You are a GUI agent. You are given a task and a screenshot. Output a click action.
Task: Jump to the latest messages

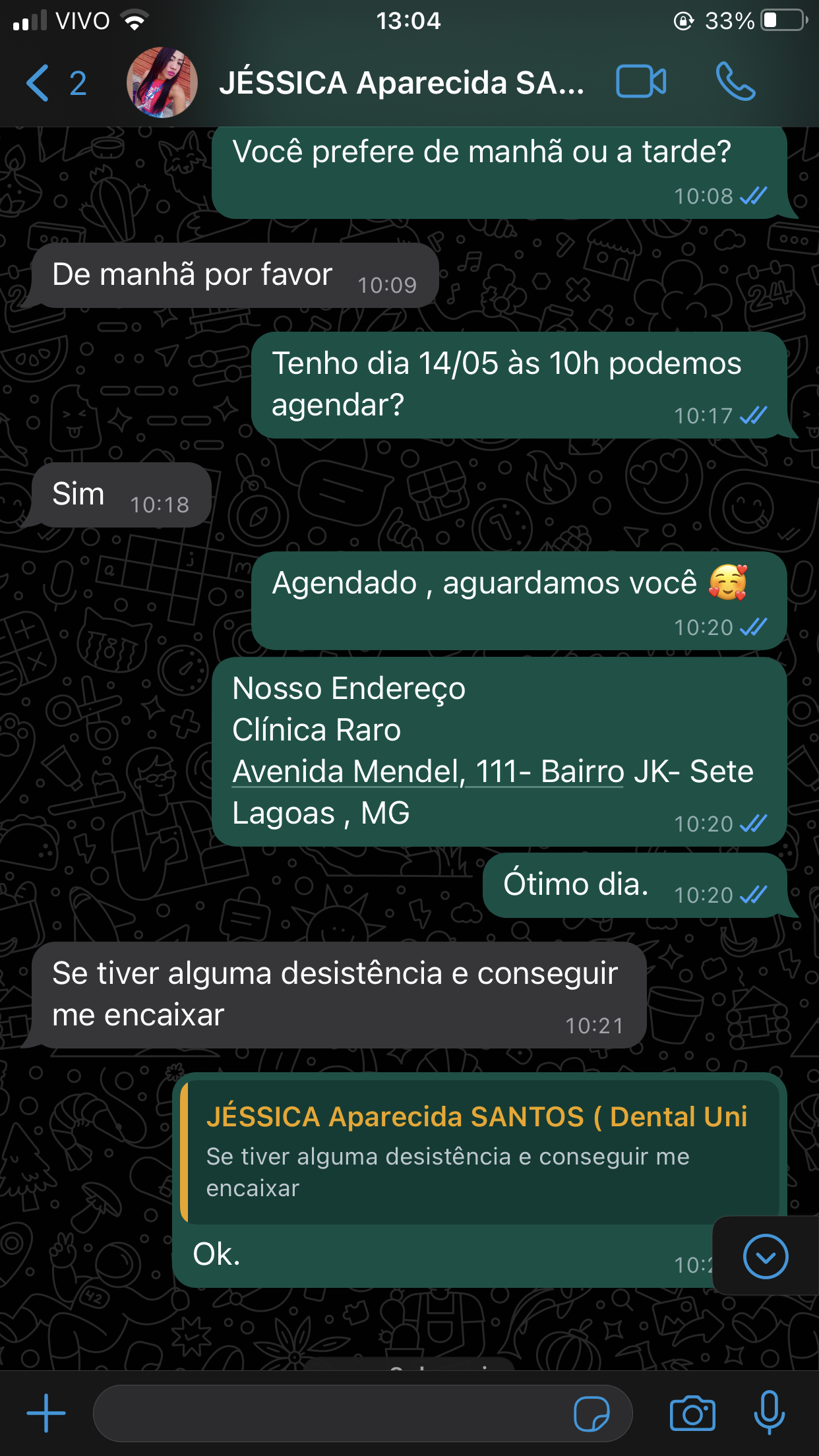pyautogui.click(x=765, y=1256)
